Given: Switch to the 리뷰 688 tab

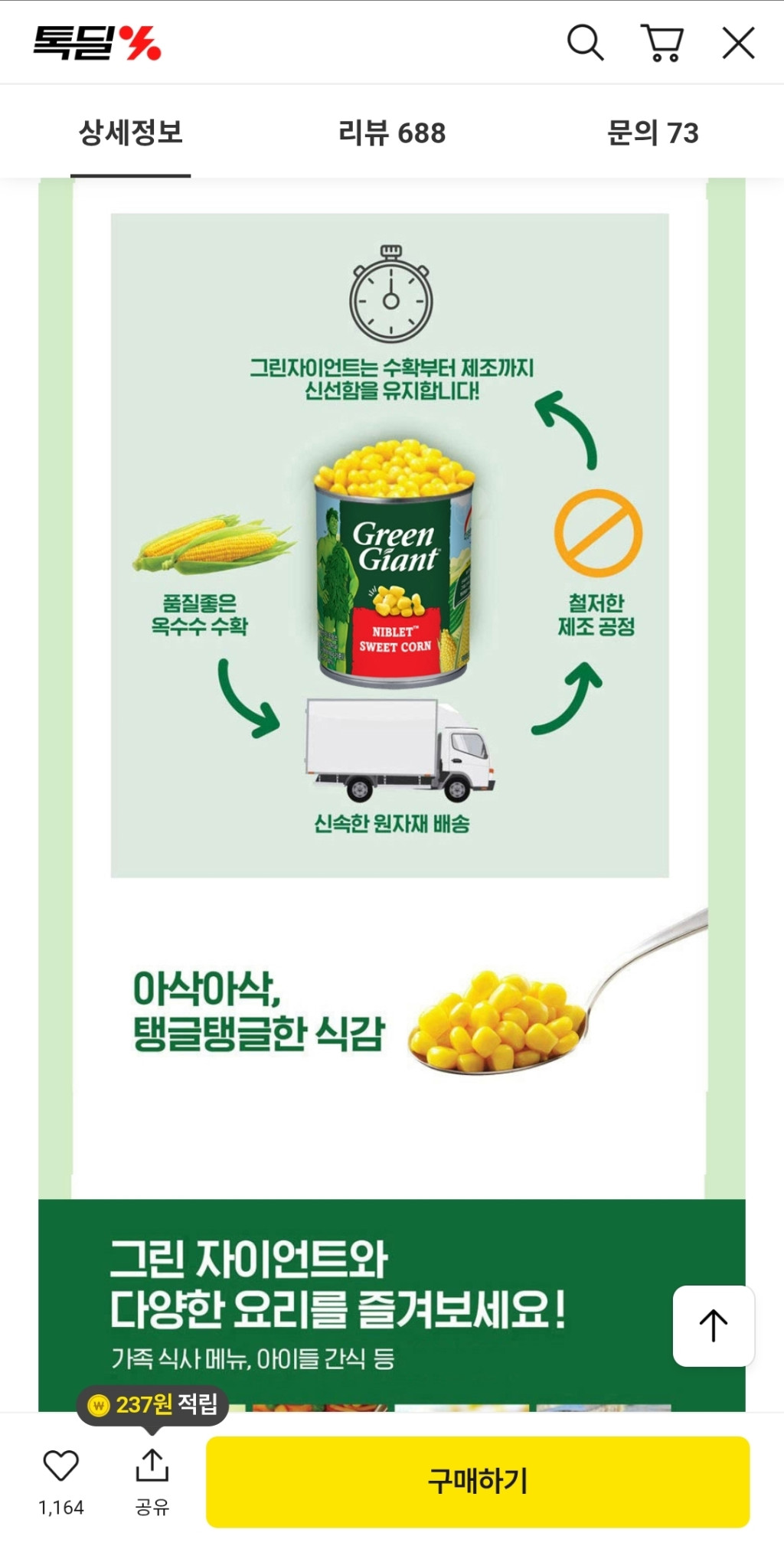Looking at the screenshot, I should point(392,132).
